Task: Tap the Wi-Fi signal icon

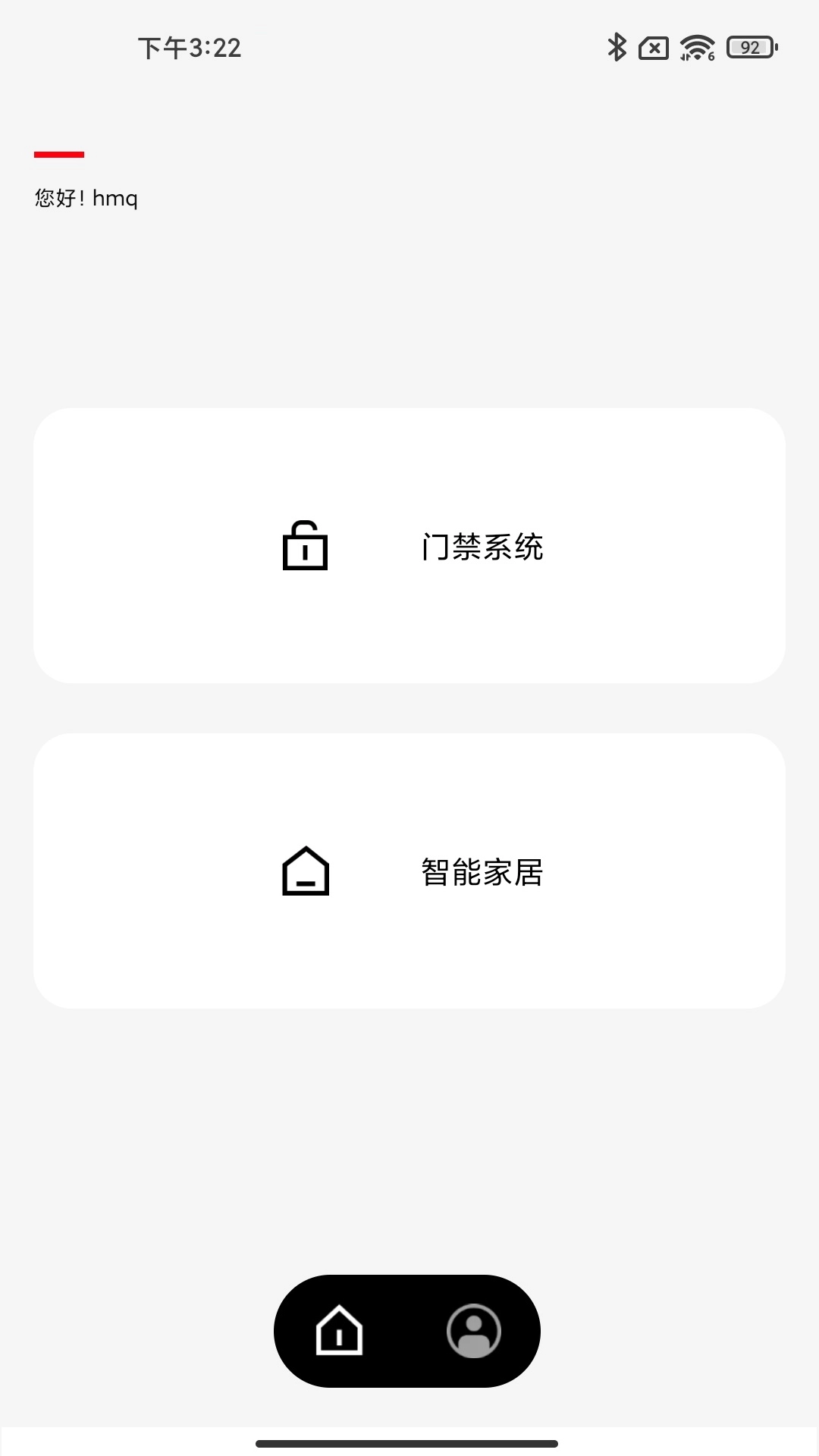Action: 697,48
